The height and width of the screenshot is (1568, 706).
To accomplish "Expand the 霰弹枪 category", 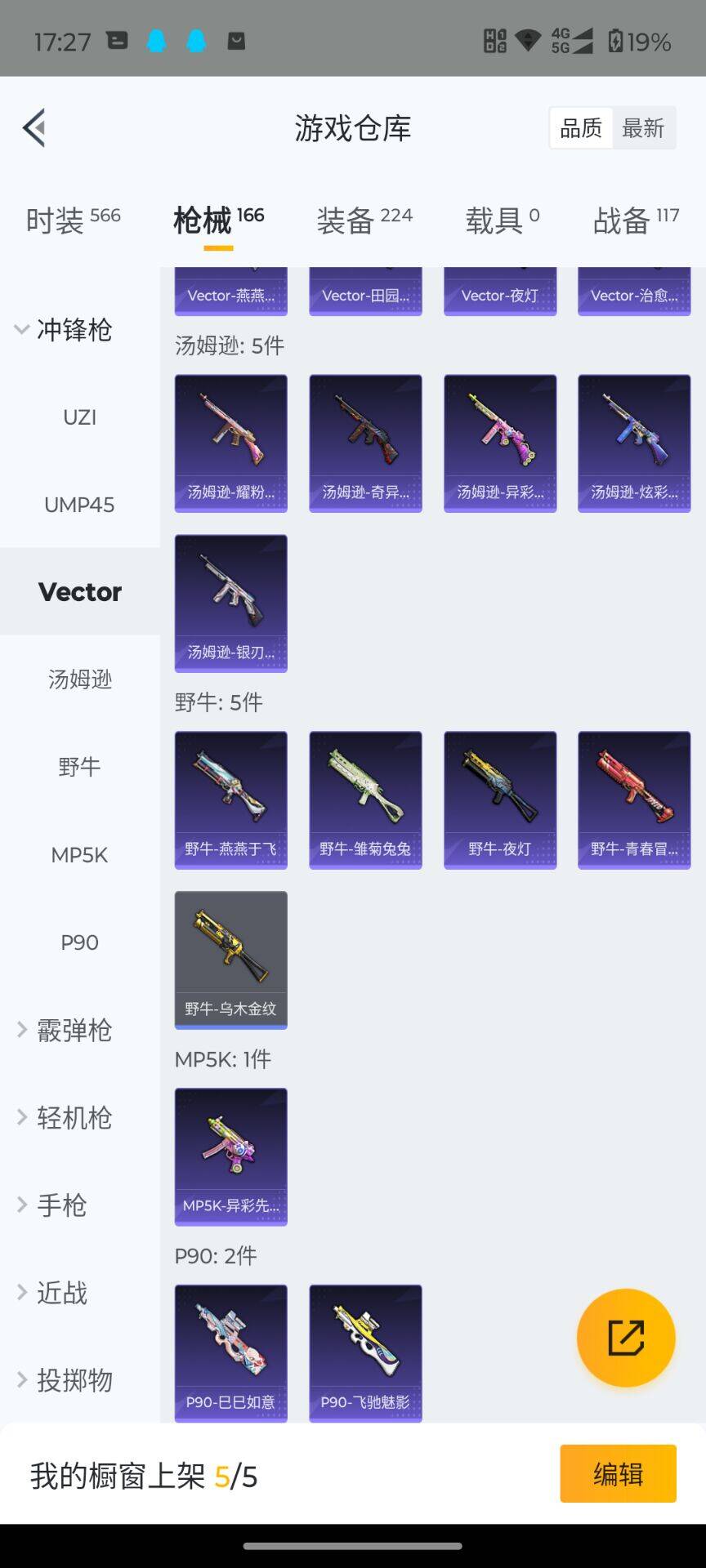I will coord(65,1031).
